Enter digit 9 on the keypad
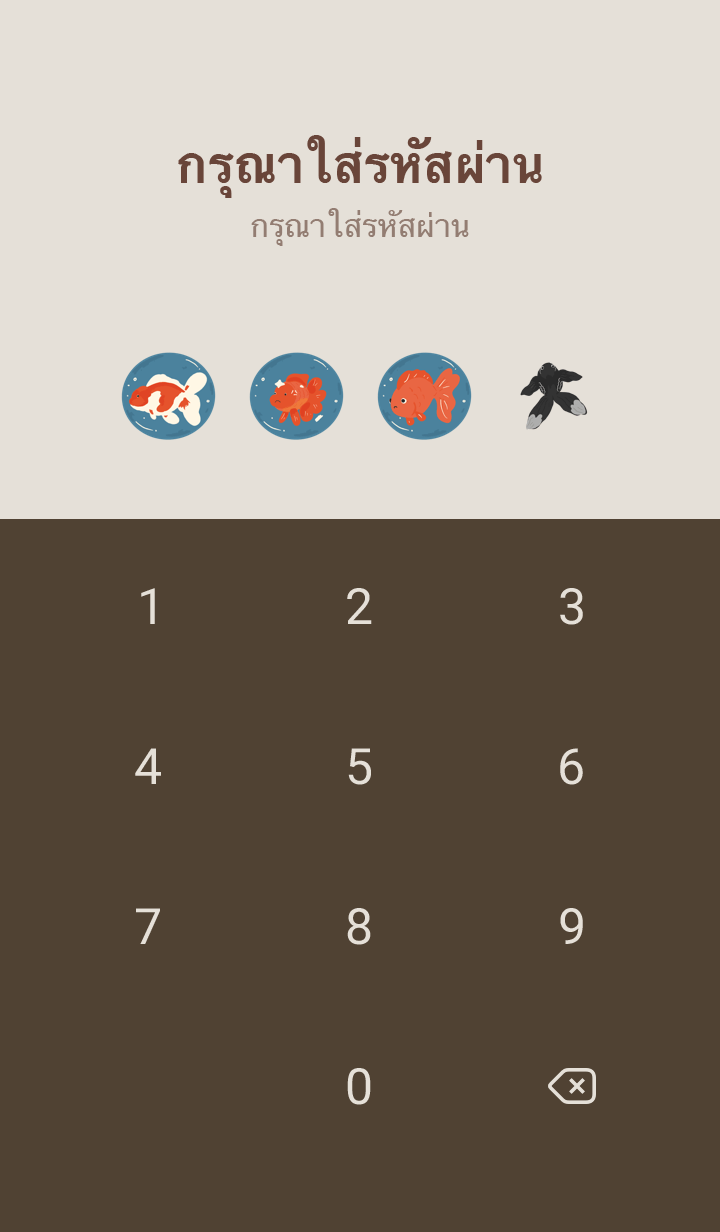 coord(571,927)
